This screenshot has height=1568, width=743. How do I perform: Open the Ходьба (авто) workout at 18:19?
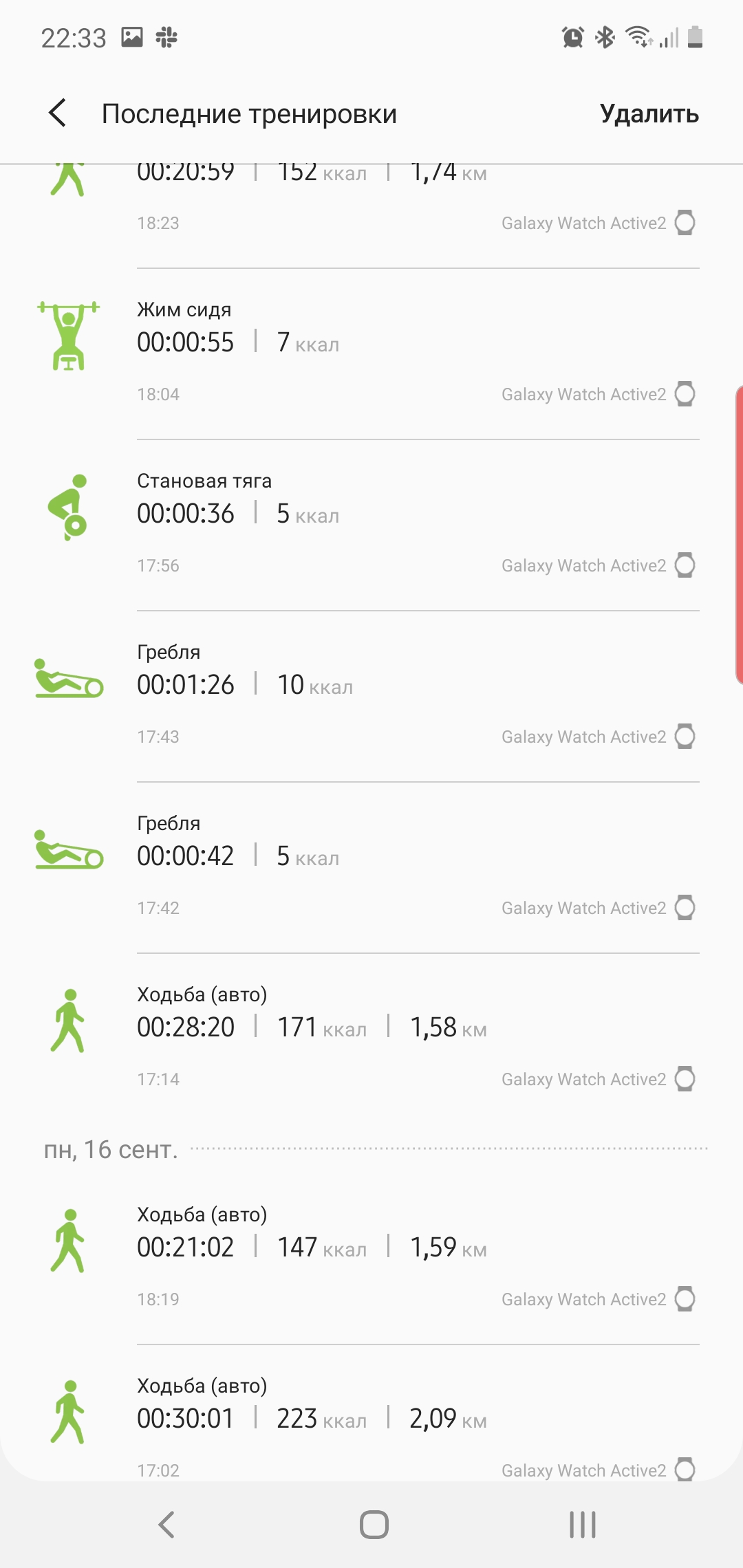pyautogui.click(x=371, y=1256)
